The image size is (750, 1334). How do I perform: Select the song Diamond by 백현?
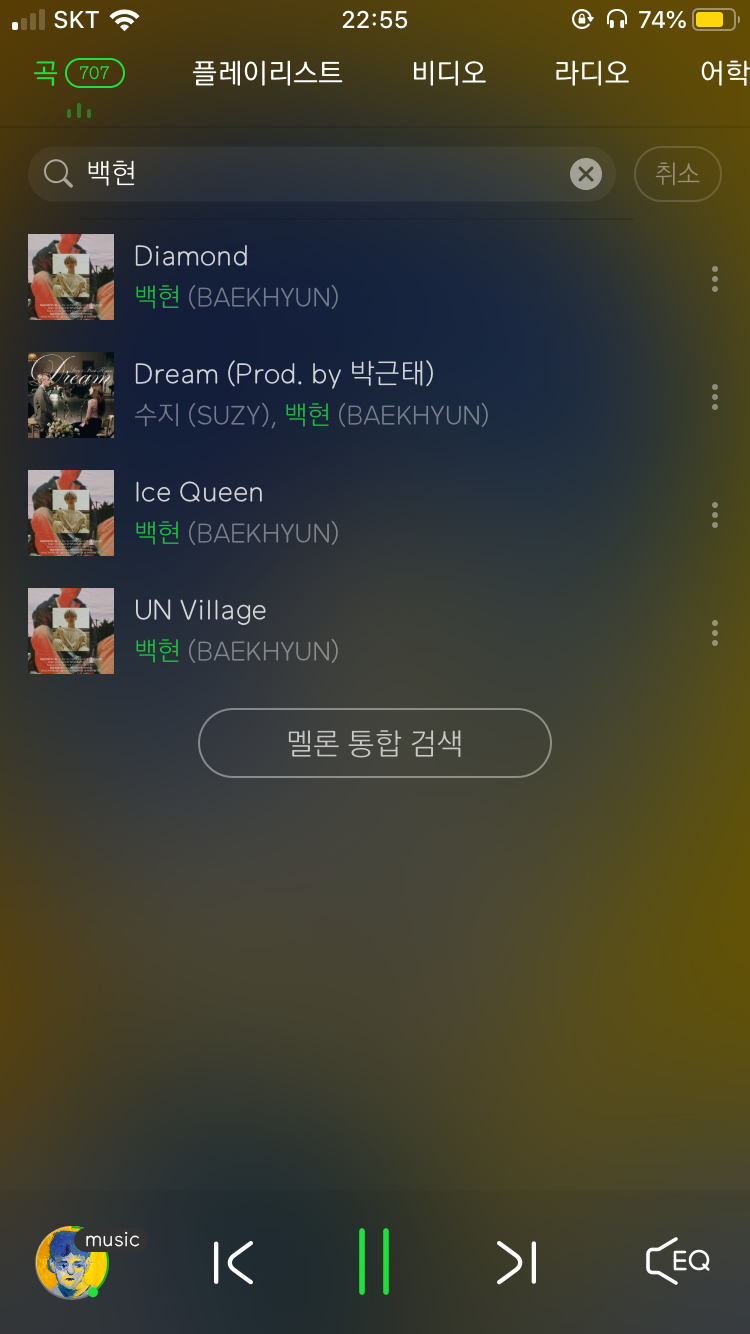click(300, 277)
